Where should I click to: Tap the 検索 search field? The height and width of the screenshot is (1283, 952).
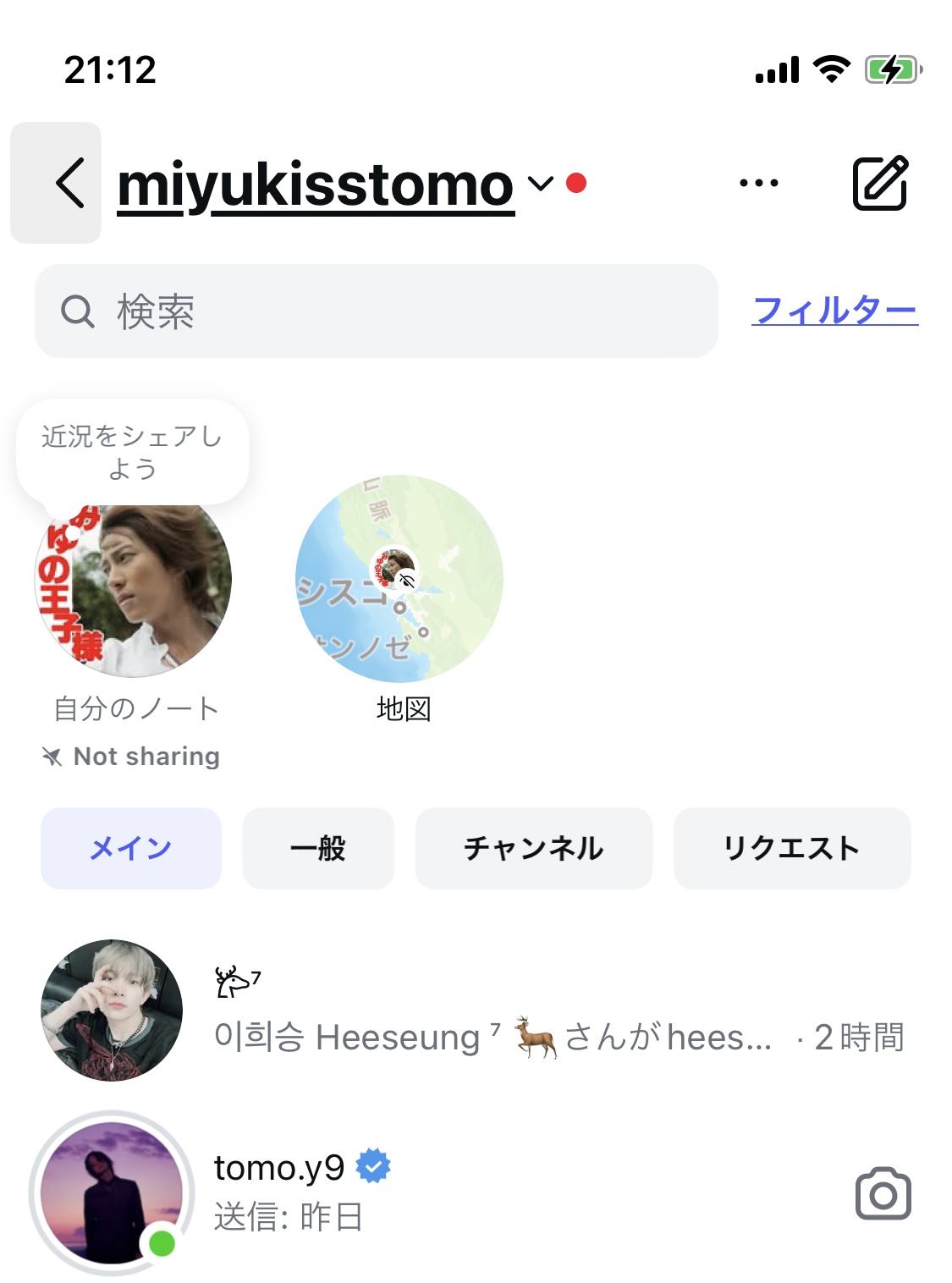point(376,311)
